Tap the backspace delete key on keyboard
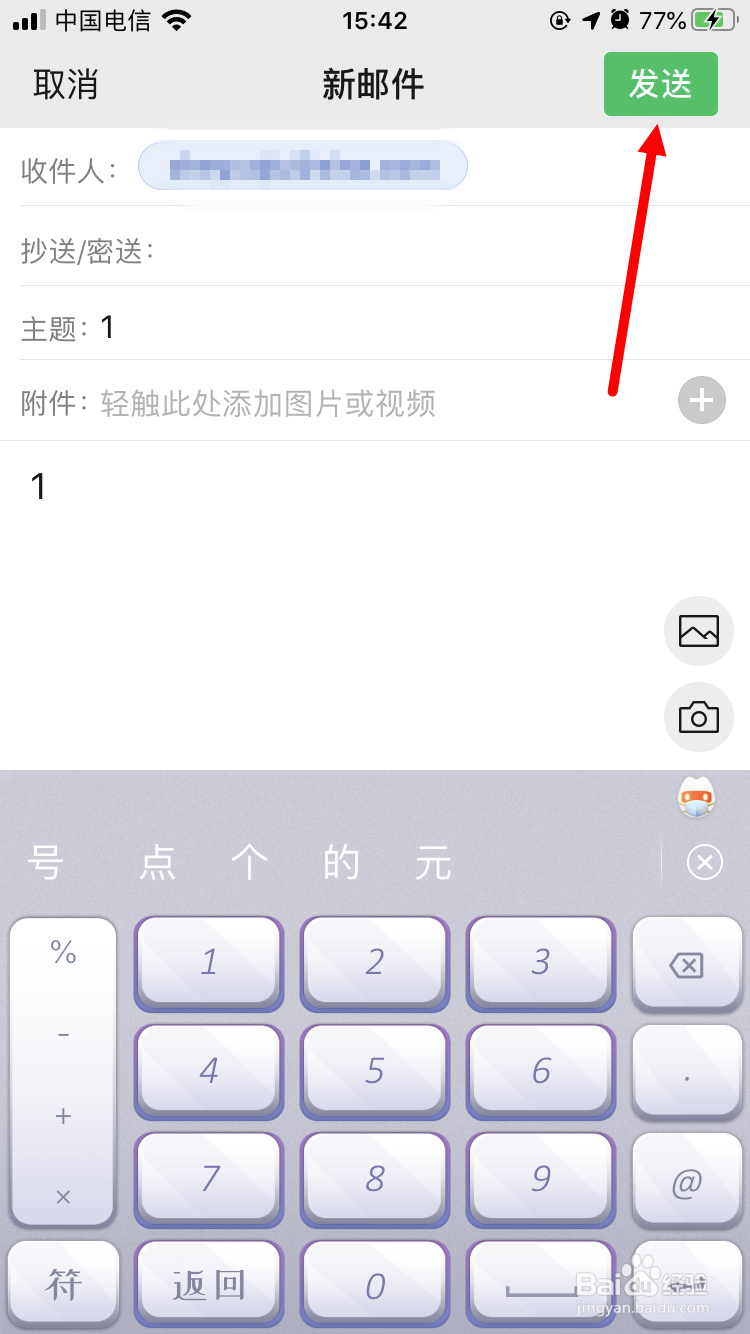 (x=687, y=962)
